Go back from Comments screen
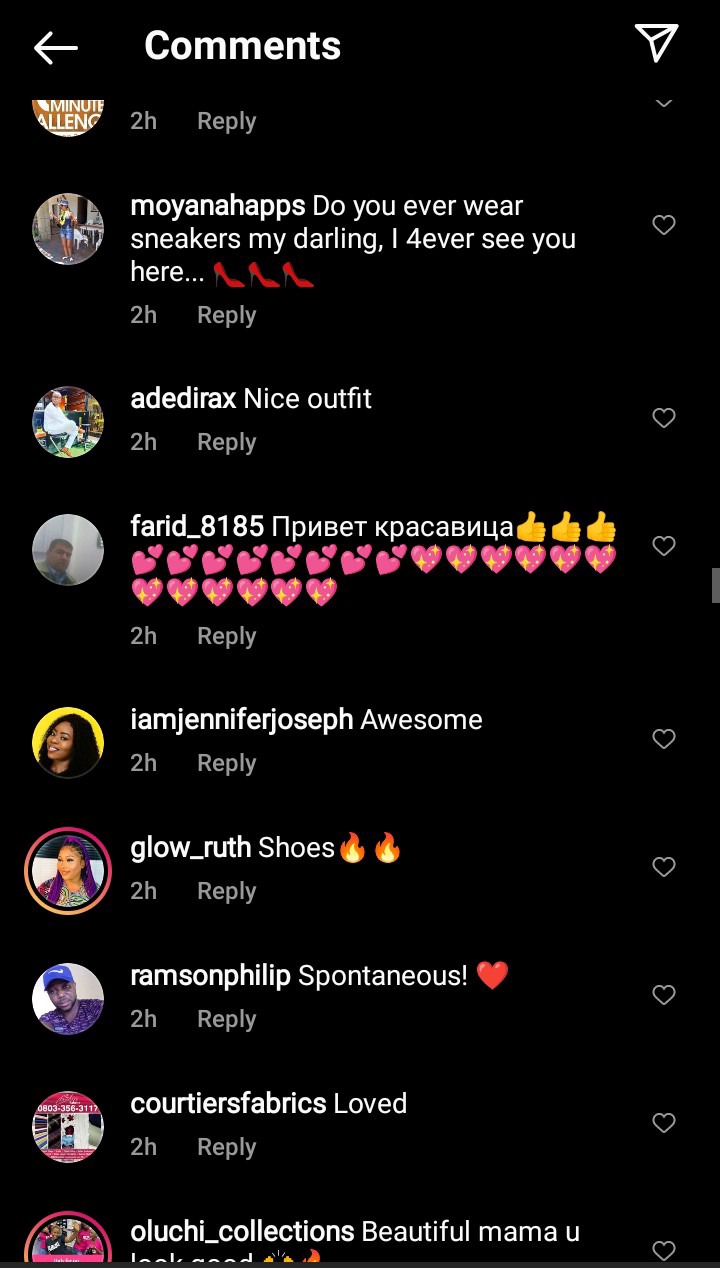This screenshot has width=720, height=1268. tap(55, 47)
